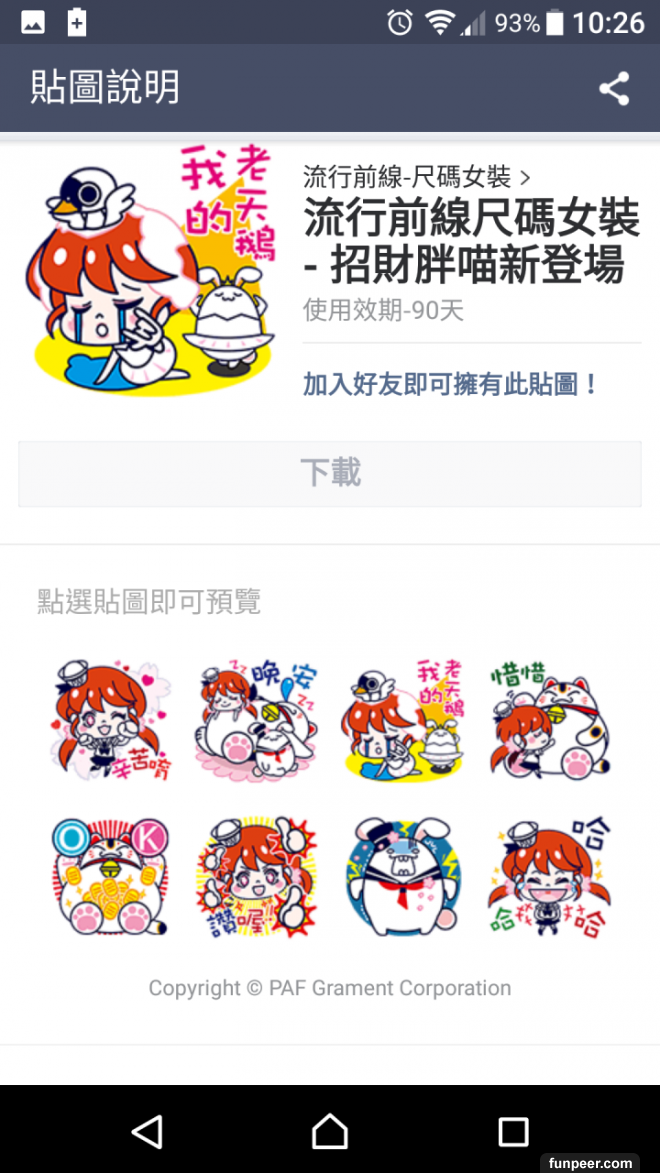Share this sticker set
The width and height of the screenshot is (660, 1173).
(x=614, y=89)
